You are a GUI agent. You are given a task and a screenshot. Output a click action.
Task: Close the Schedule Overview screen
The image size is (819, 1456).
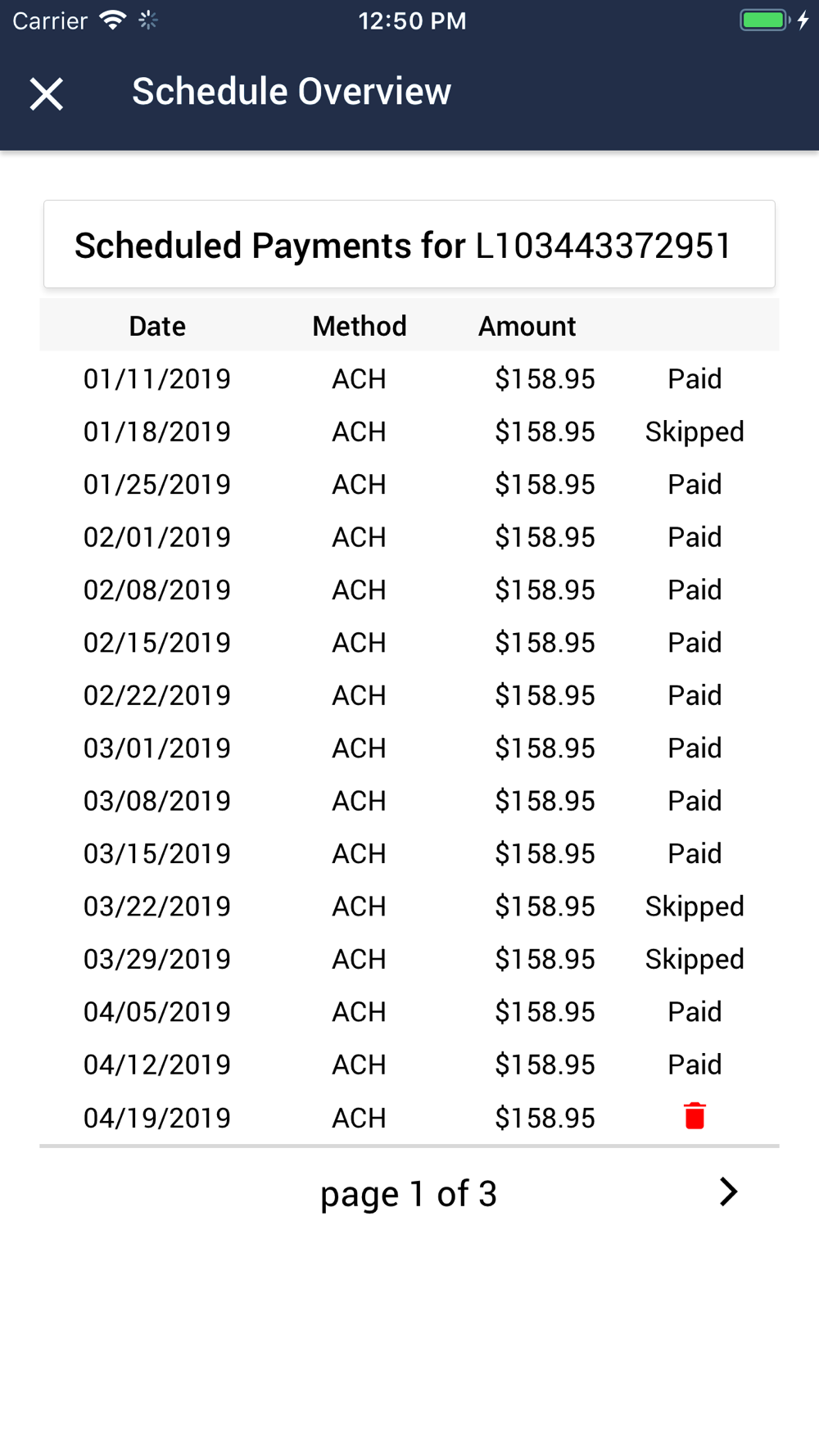click(x=47, y=93)
